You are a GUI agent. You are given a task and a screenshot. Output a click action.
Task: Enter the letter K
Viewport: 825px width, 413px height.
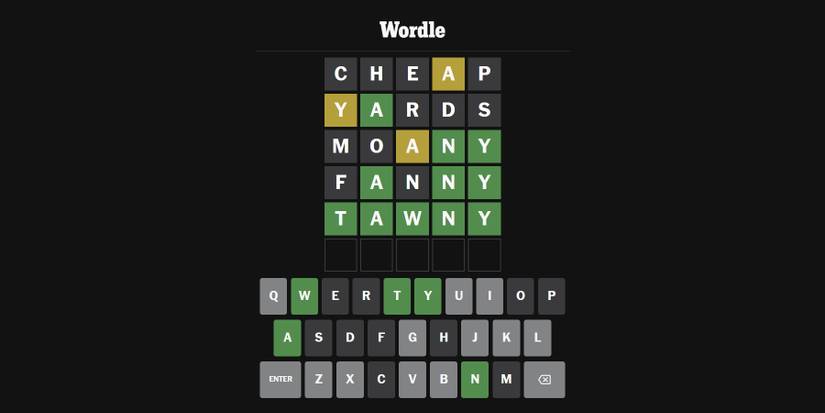click(506, 338)
